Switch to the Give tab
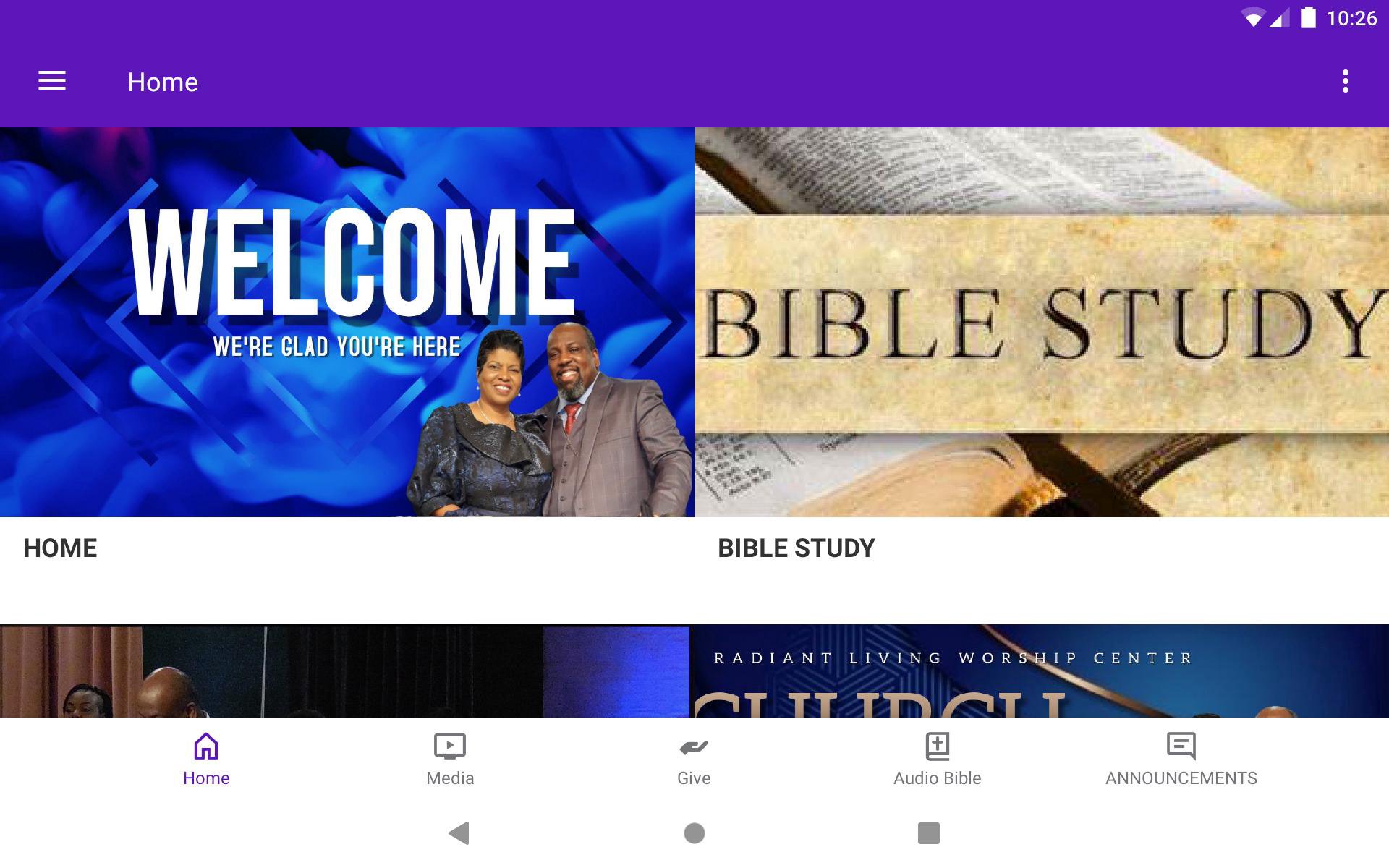This screenshot has height=868, width=1389. click(693, 759)
